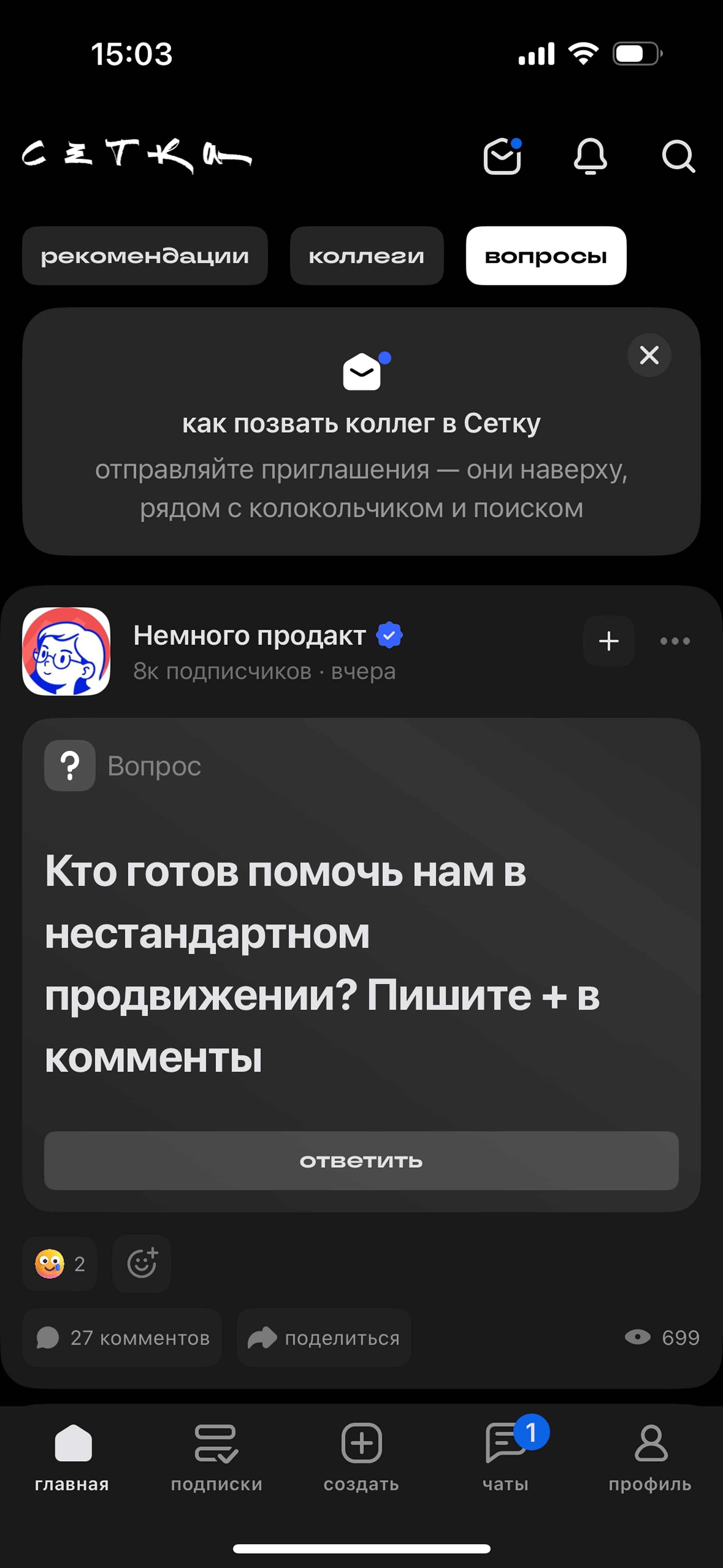Open the 27 комментов section
The image size is (723, 1568).
click(x=122, y=1337)
